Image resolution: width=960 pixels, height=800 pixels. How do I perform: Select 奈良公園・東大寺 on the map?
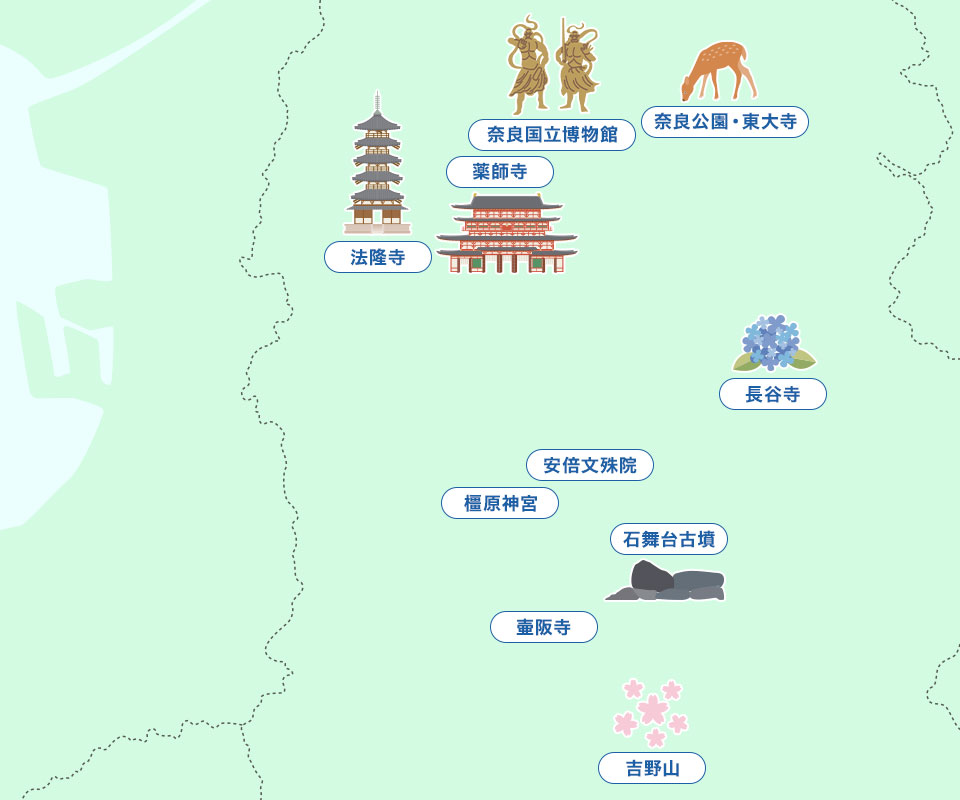[x=724, y=122]
